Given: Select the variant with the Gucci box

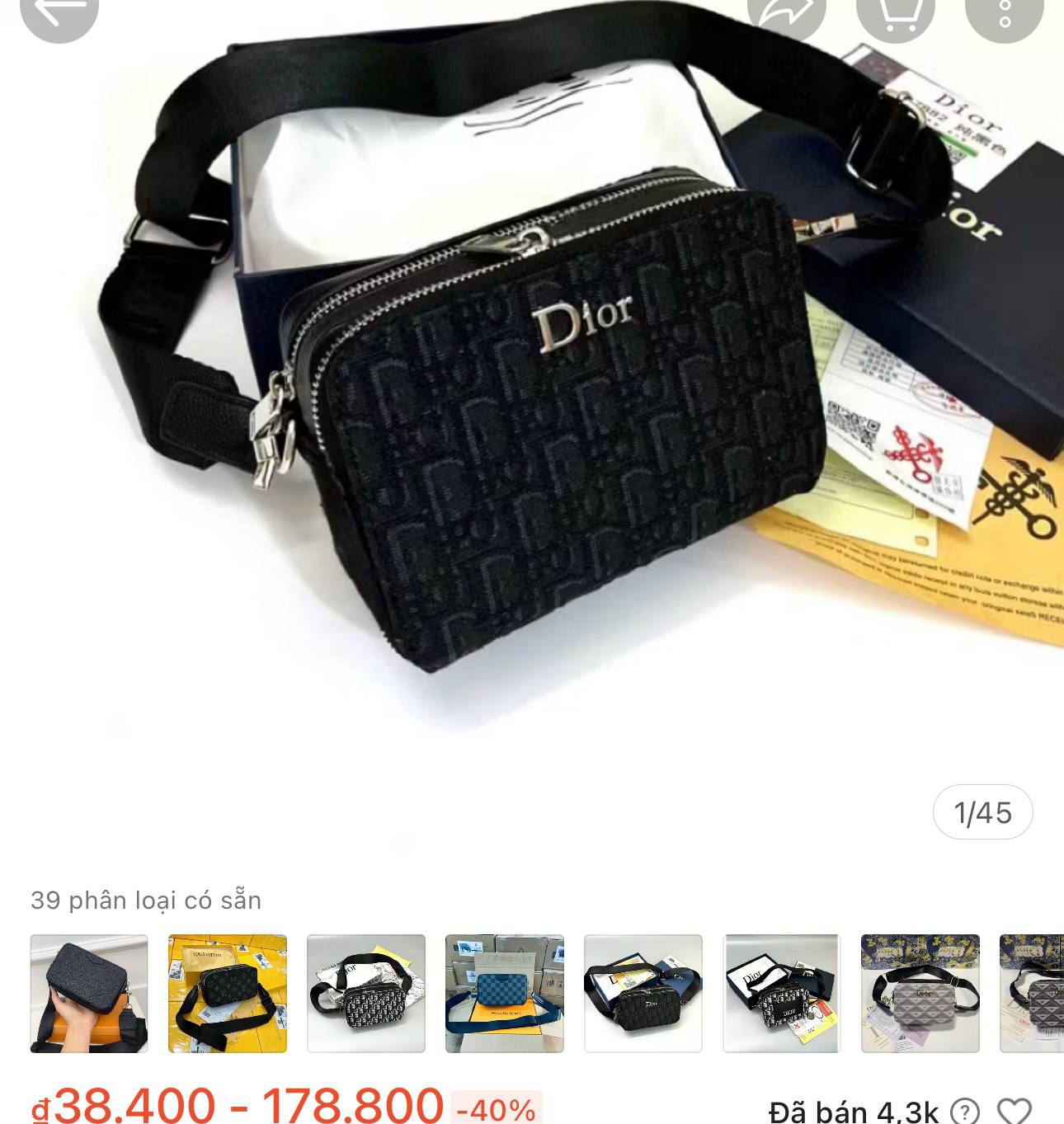Looking at the screenshot, I should tap(782, 993).
